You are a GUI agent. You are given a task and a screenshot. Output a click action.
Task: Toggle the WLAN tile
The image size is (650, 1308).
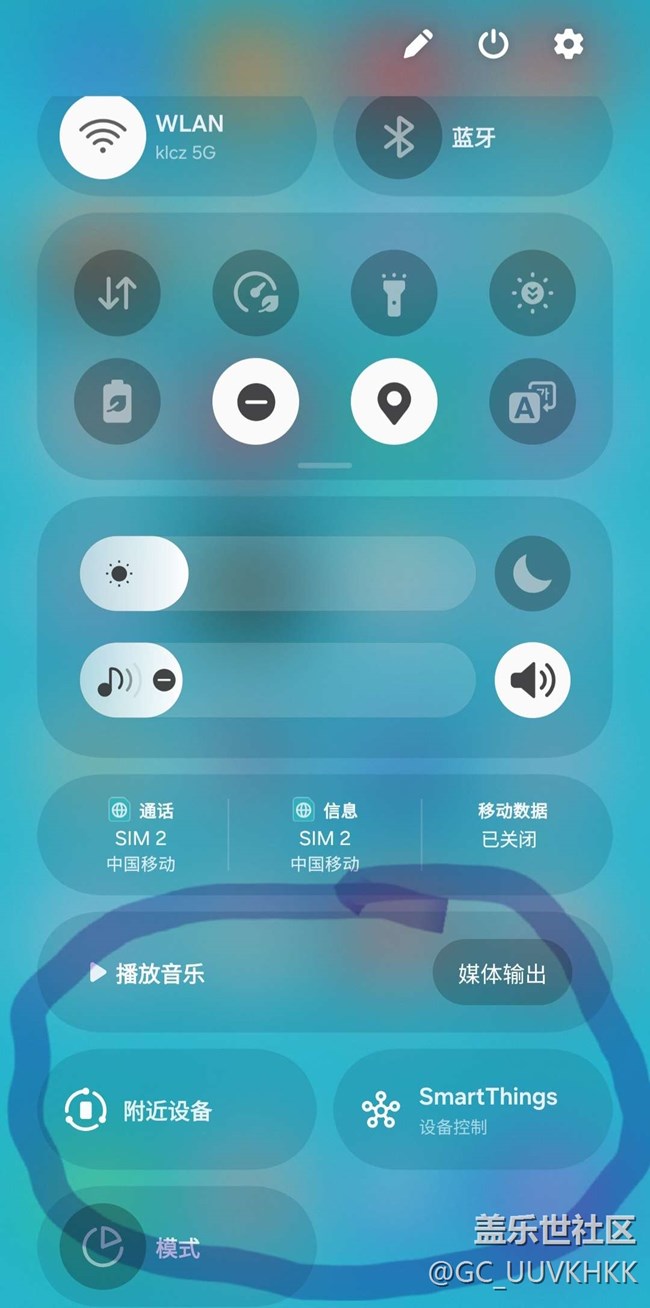tap(103, 137)
